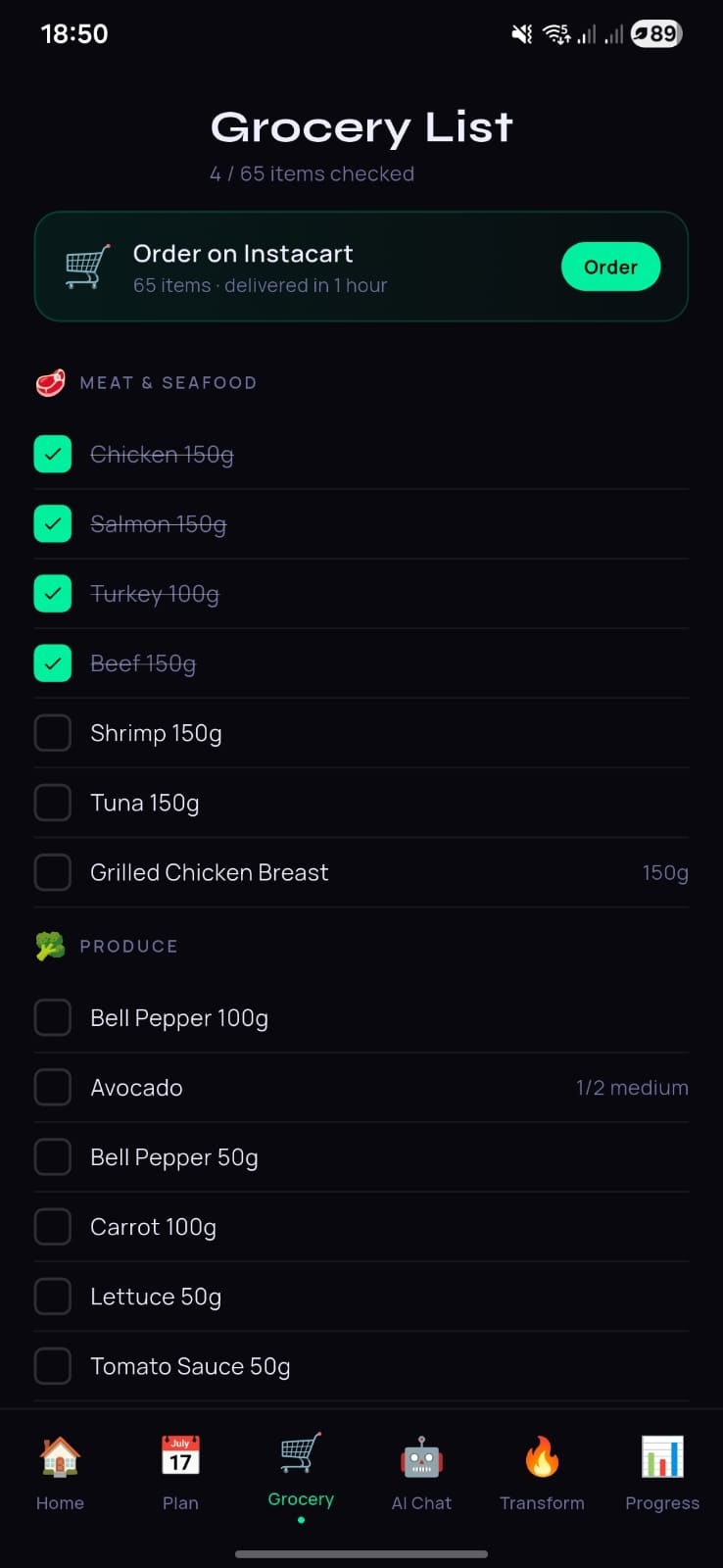The image size is (723, 1568).
Task: Check Grilled Chicken Breast item
Action: pyautogui.click(x=53, y=871)
